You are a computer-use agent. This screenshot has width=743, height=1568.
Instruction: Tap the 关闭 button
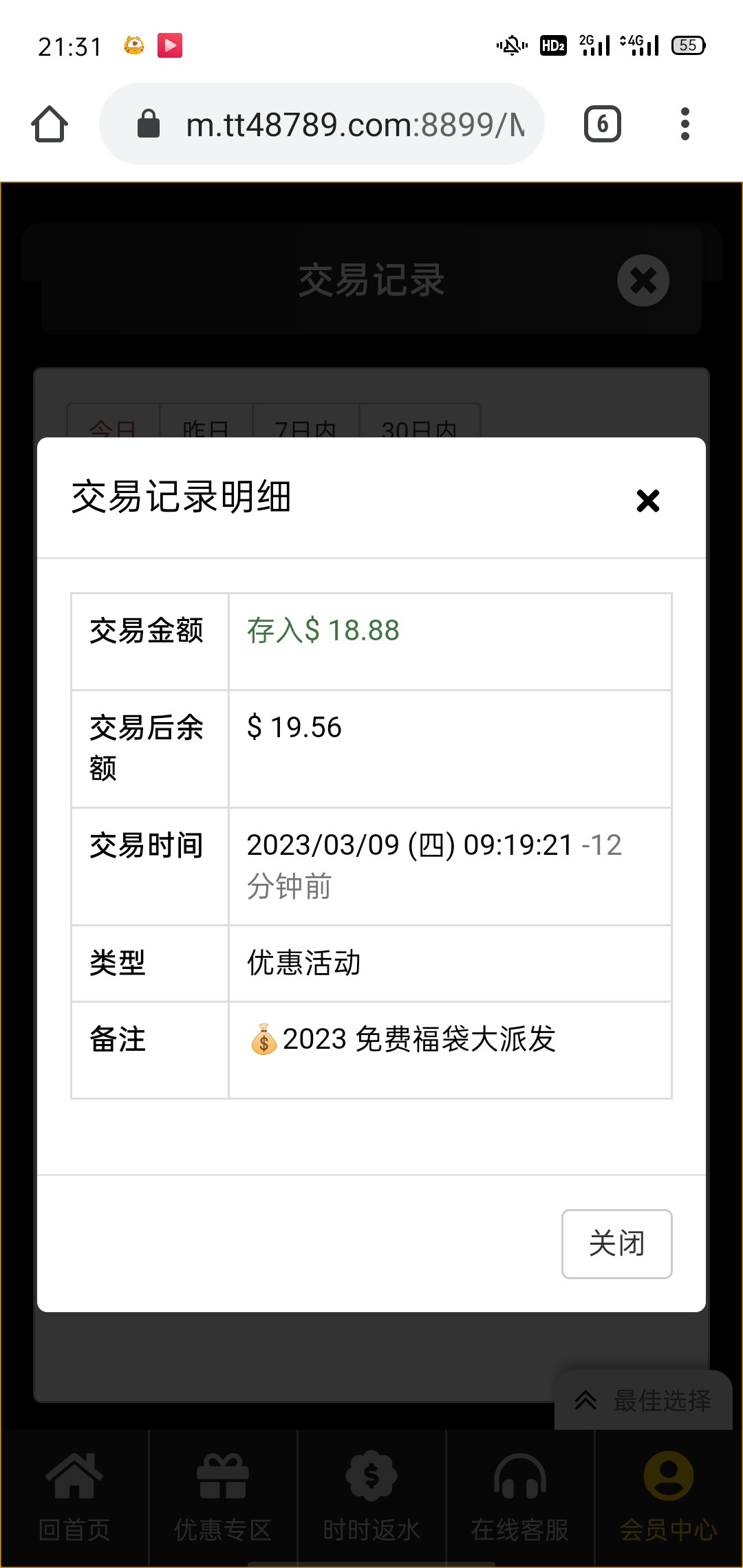pos(616,1243)
